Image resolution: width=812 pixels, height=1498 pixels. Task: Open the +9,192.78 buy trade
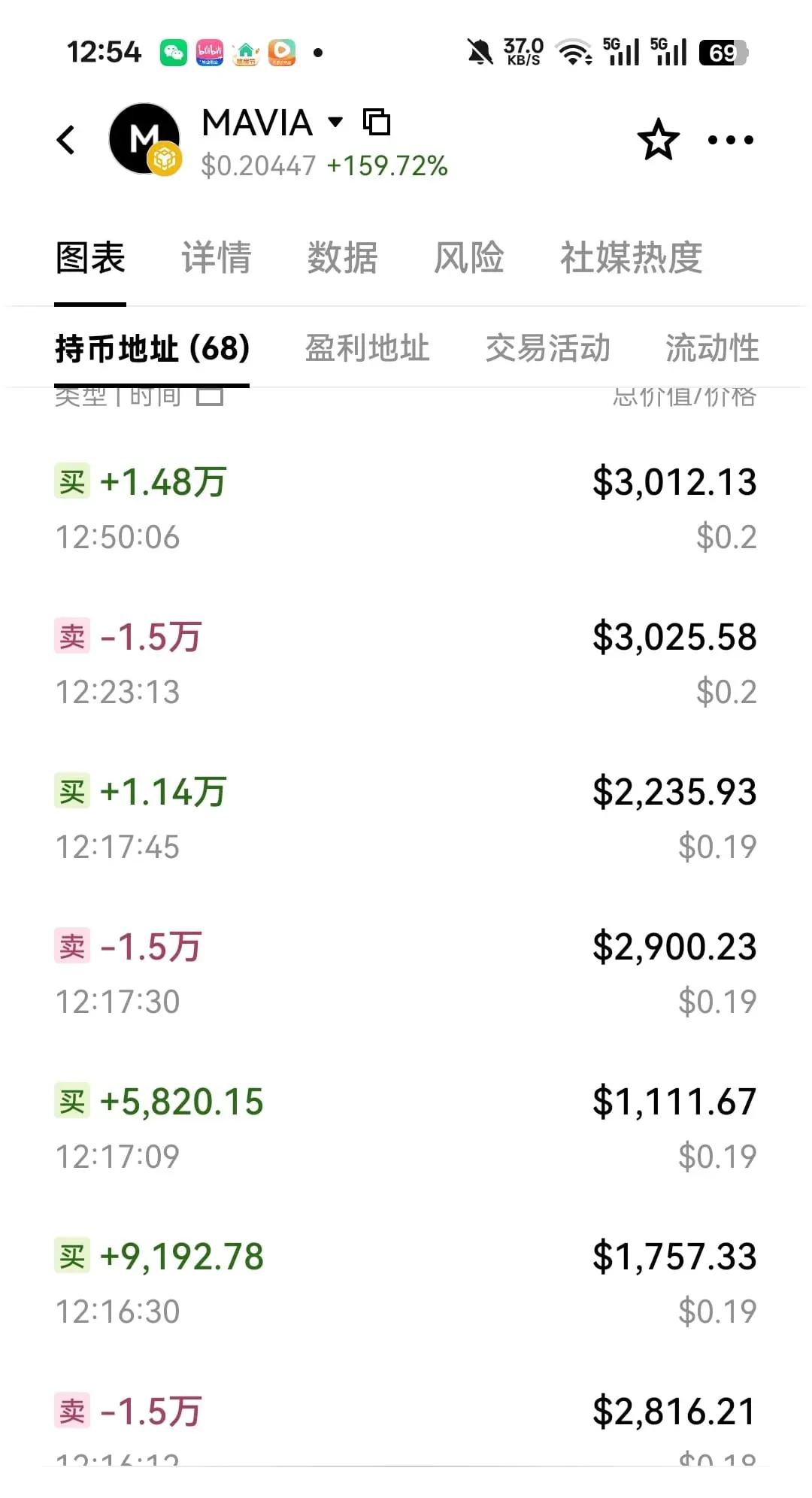(x=406, y=1283)
